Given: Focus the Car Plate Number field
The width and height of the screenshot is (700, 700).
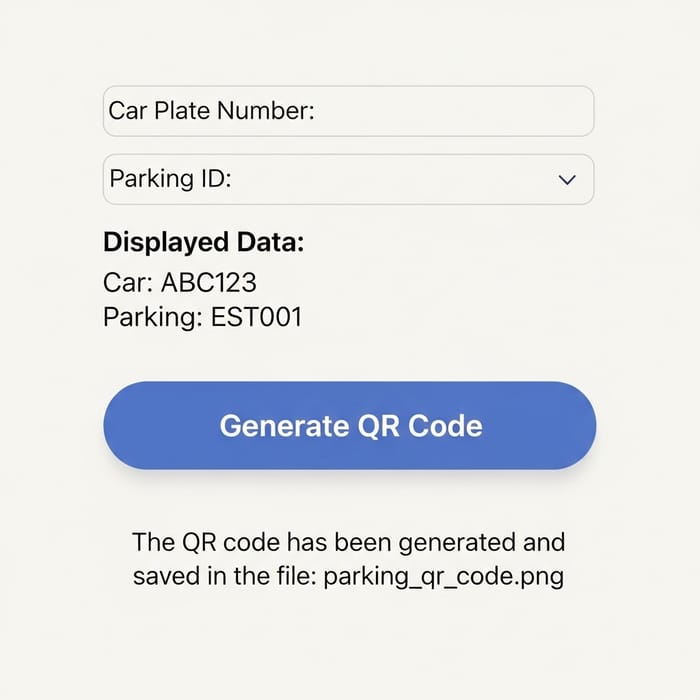Looking at the screenshot, I should 348,111.
